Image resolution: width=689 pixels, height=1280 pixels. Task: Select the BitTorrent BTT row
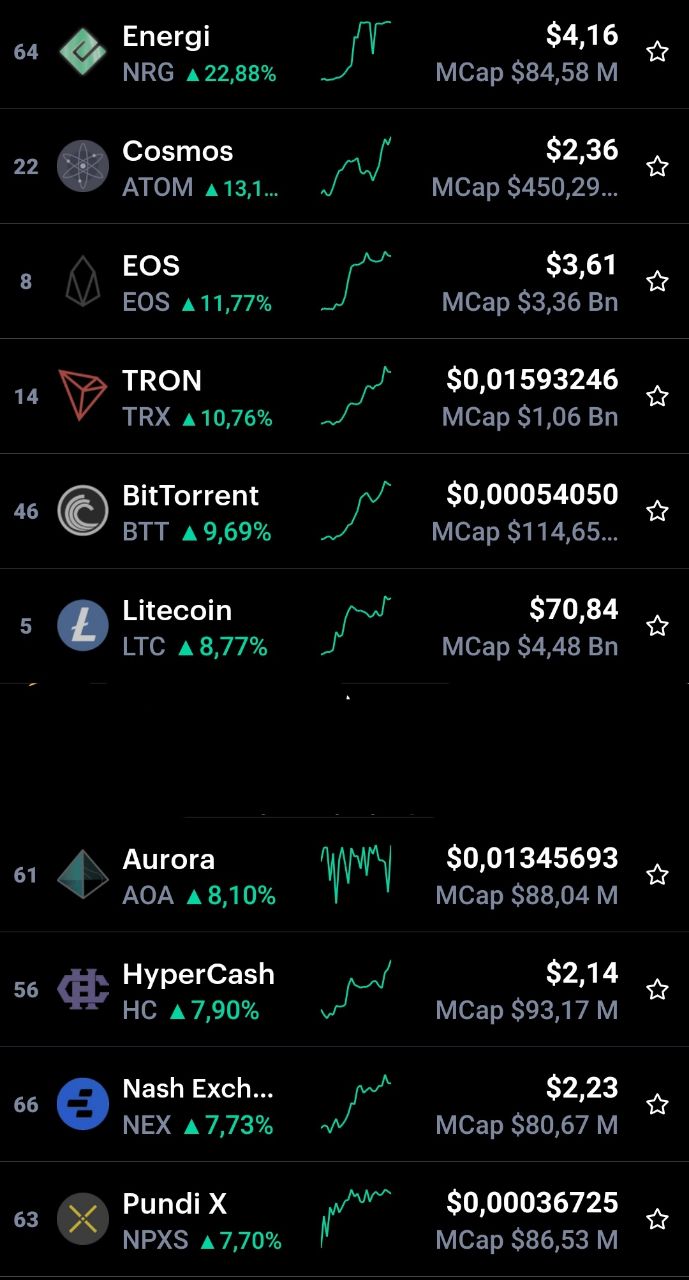pos(344,511)
